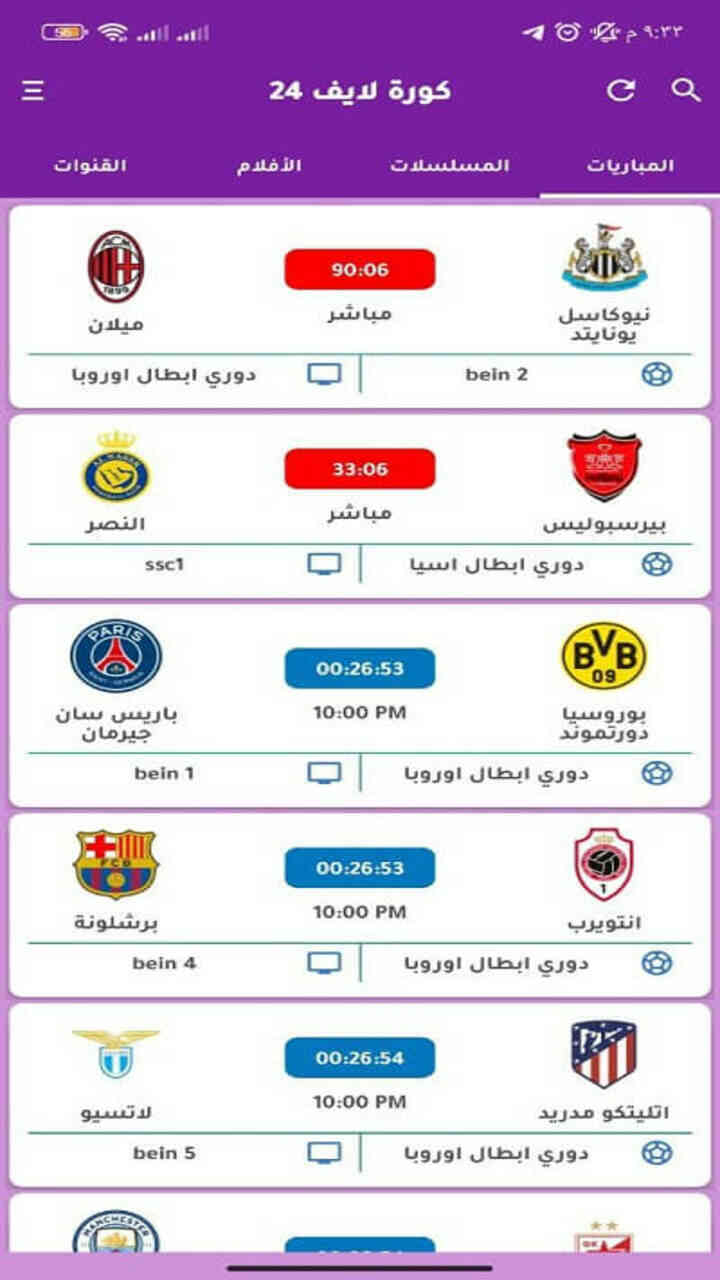Screen dimensions: 720x1280
Task: Open the Newcastle vs Milan match card
Action: click(x=360, y=290)
